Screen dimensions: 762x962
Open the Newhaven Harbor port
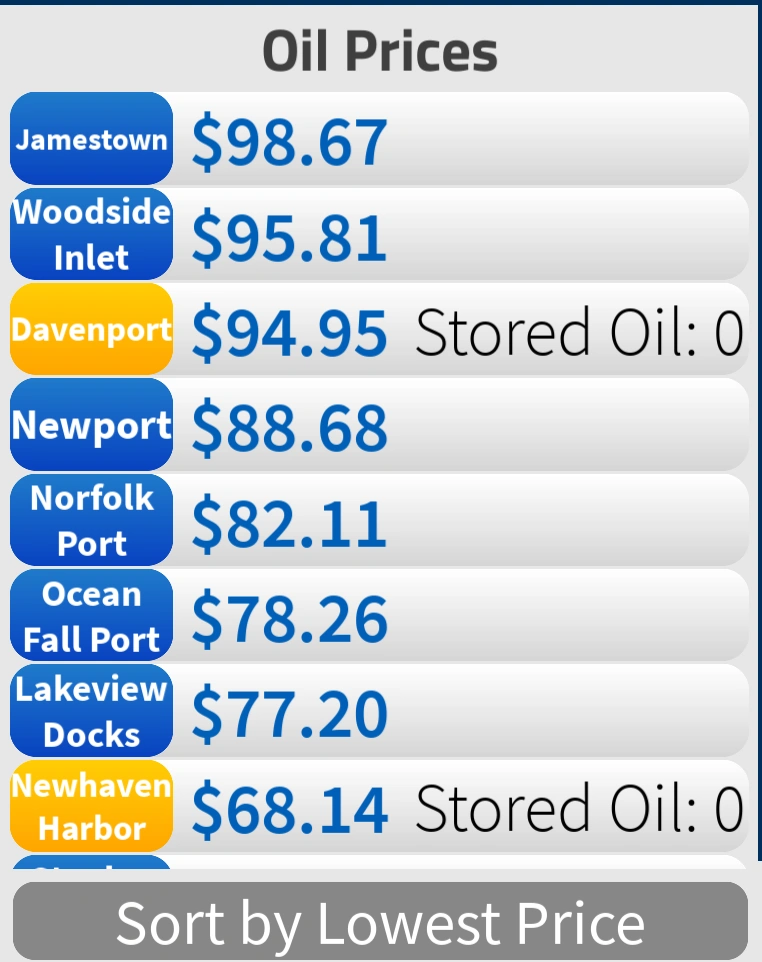click(x=91, y=806)
